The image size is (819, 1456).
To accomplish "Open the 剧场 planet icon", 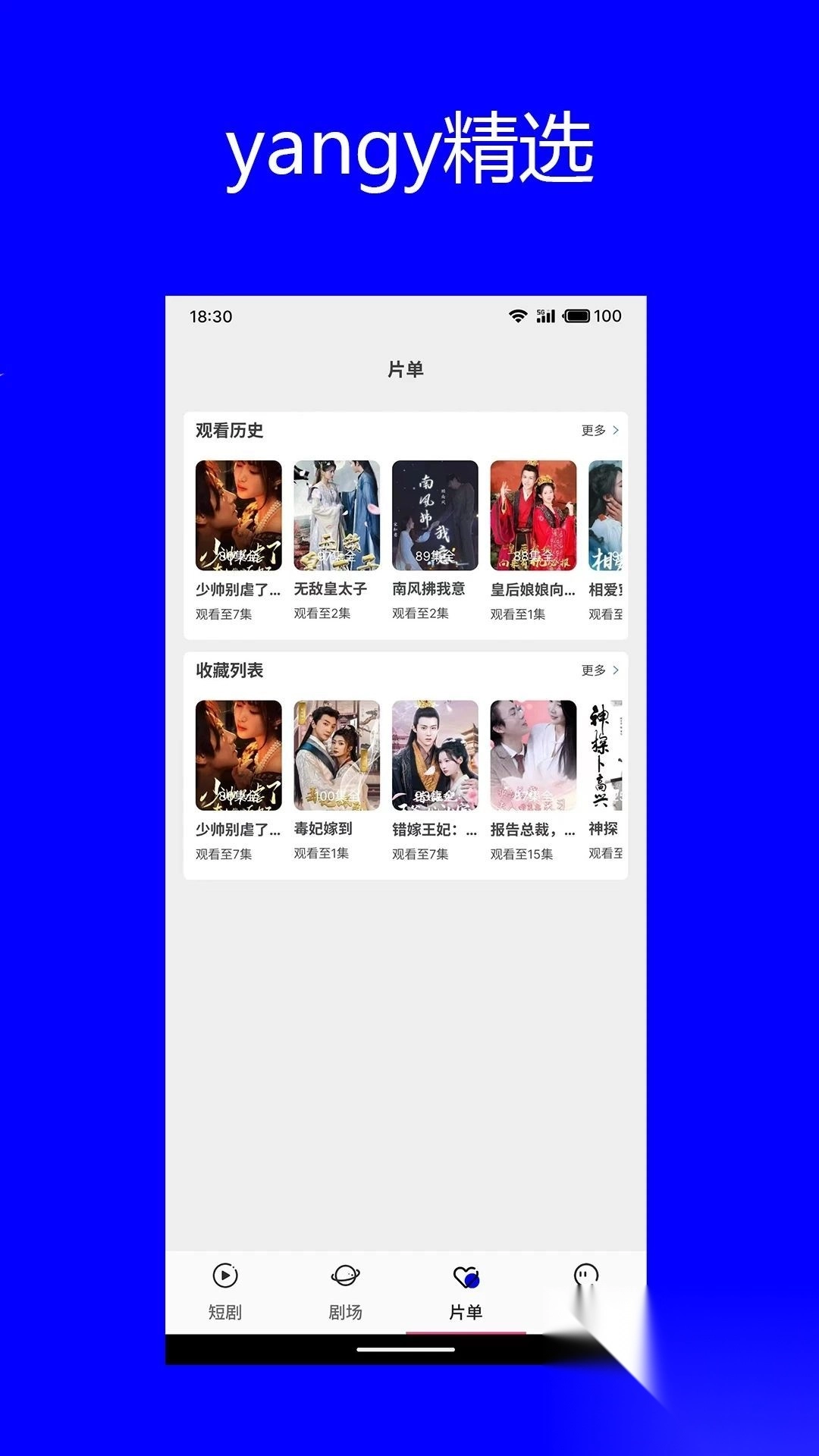I will click(346, 1276).
